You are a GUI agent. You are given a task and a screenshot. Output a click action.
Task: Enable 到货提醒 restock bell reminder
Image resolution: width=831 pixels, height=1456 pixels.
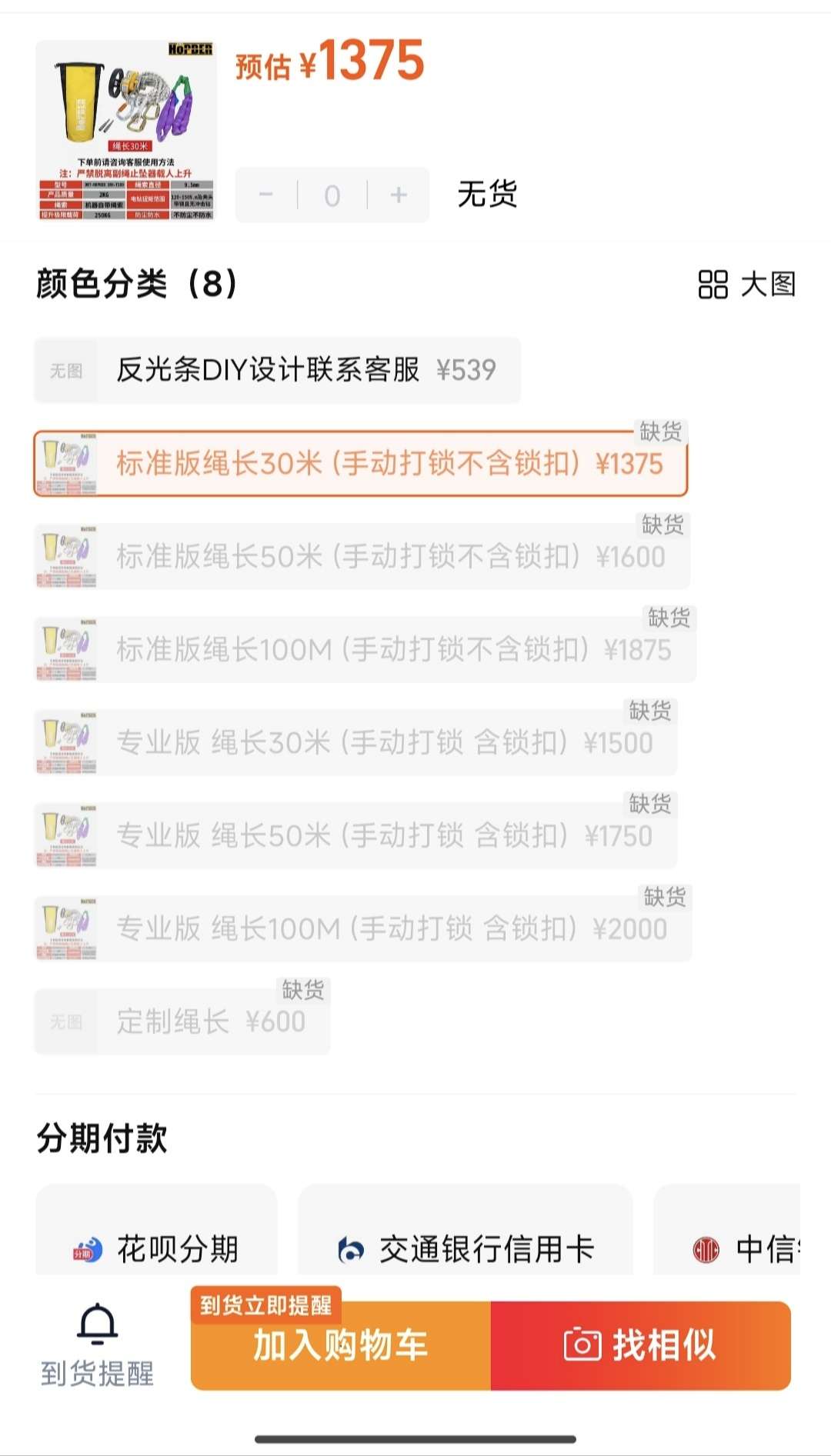coord(98,1346)
